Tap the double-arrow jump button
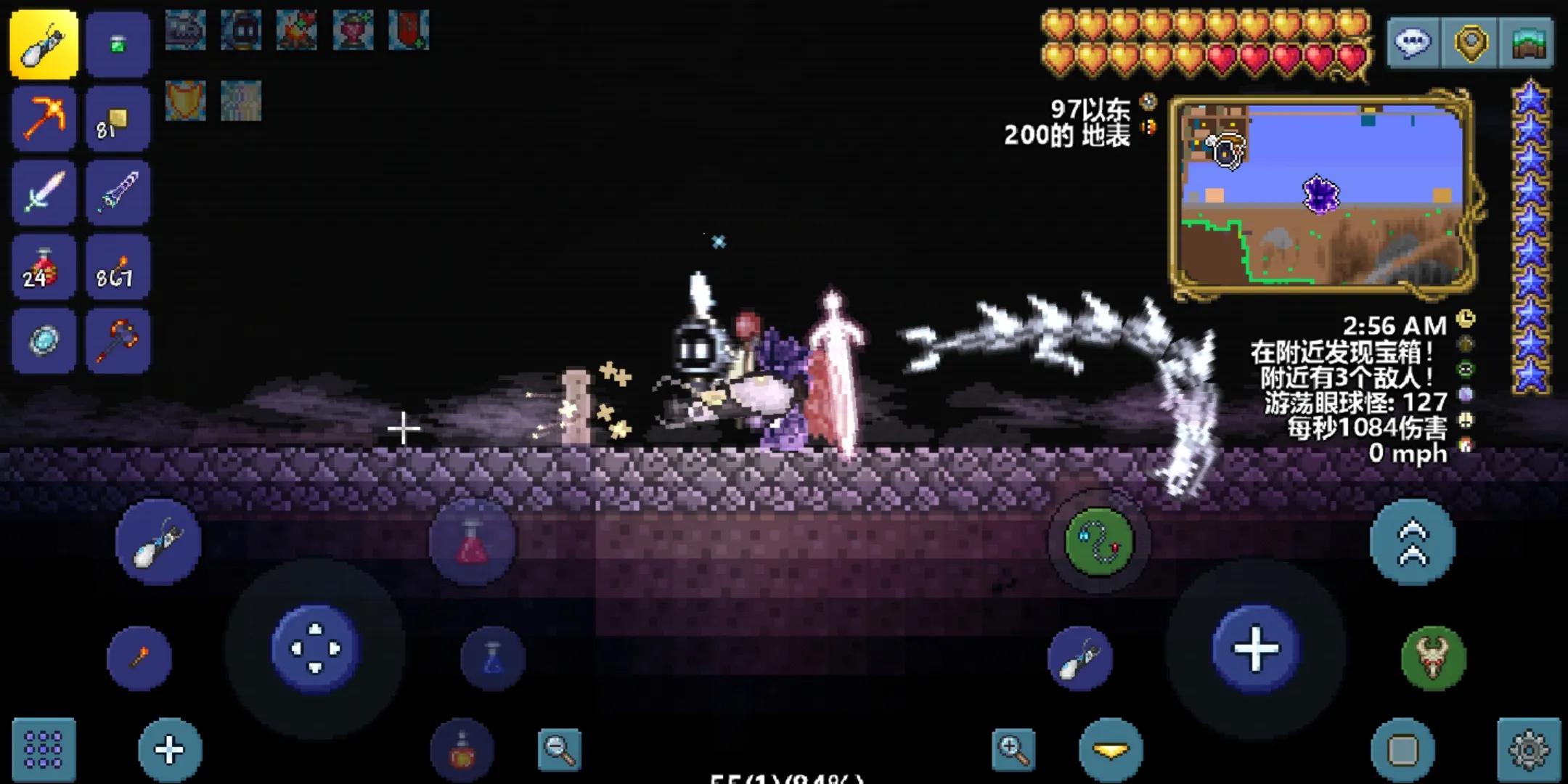 [1412, 543]
